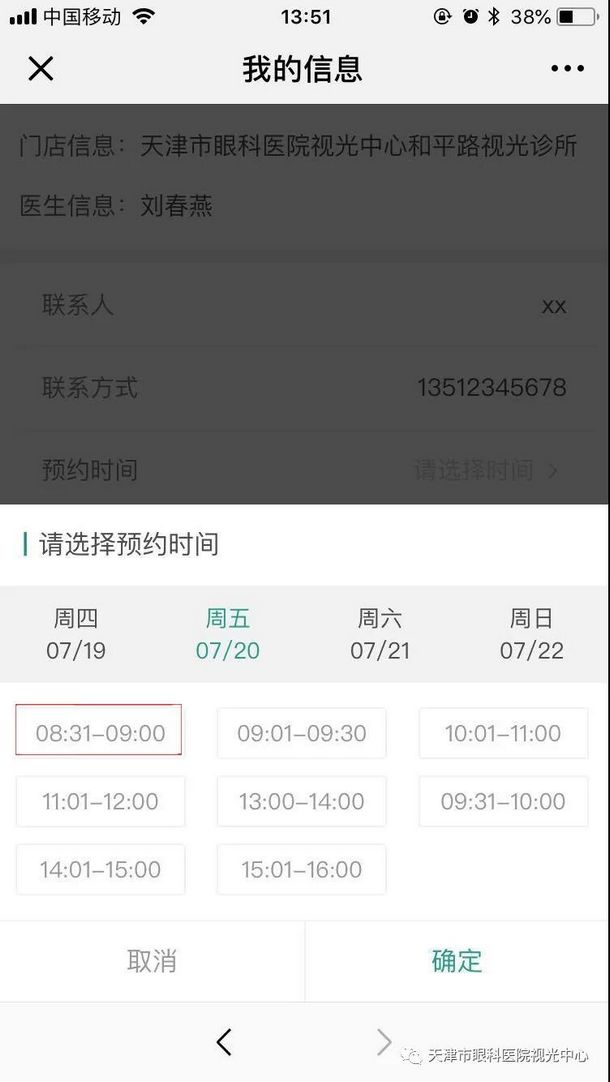Close the 我的信息 page
Image resolution: width=610 pixels, height=1082 pixels.
click(x=40, y=69)
